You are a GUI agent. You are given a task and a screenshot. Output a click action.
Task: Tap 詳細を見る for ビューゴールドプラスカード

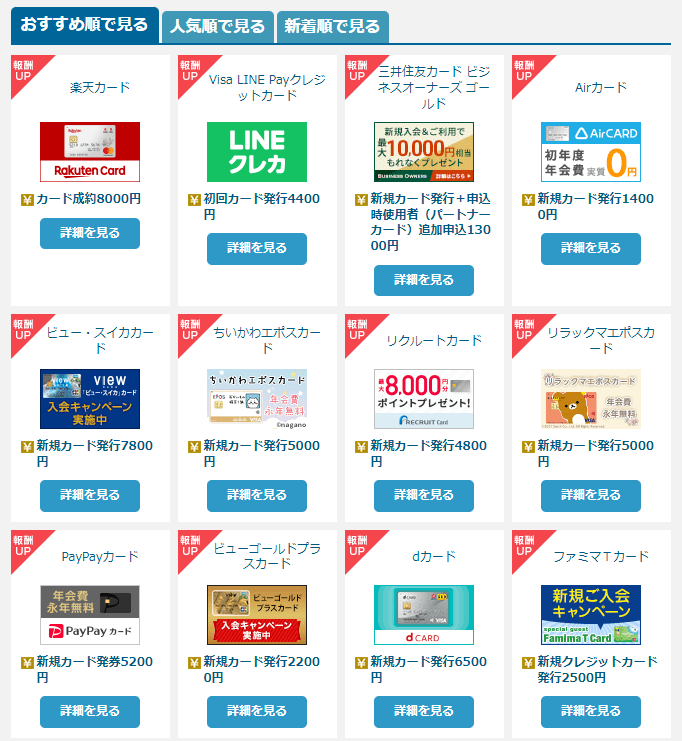(x=257, y=711)
